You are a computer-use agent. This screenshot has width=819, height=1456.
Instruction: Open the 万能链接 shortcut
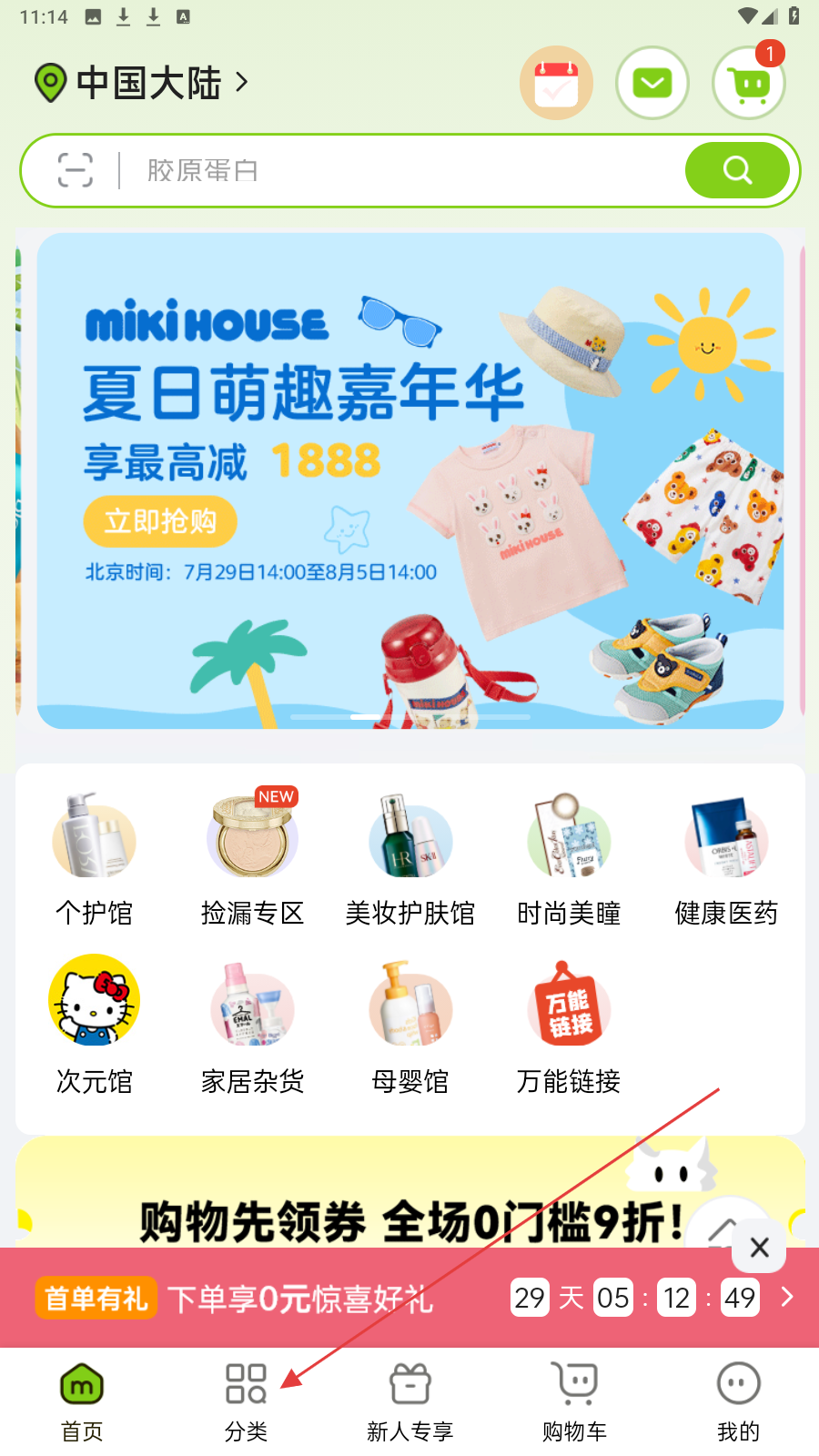click(x=569, y=1025)
